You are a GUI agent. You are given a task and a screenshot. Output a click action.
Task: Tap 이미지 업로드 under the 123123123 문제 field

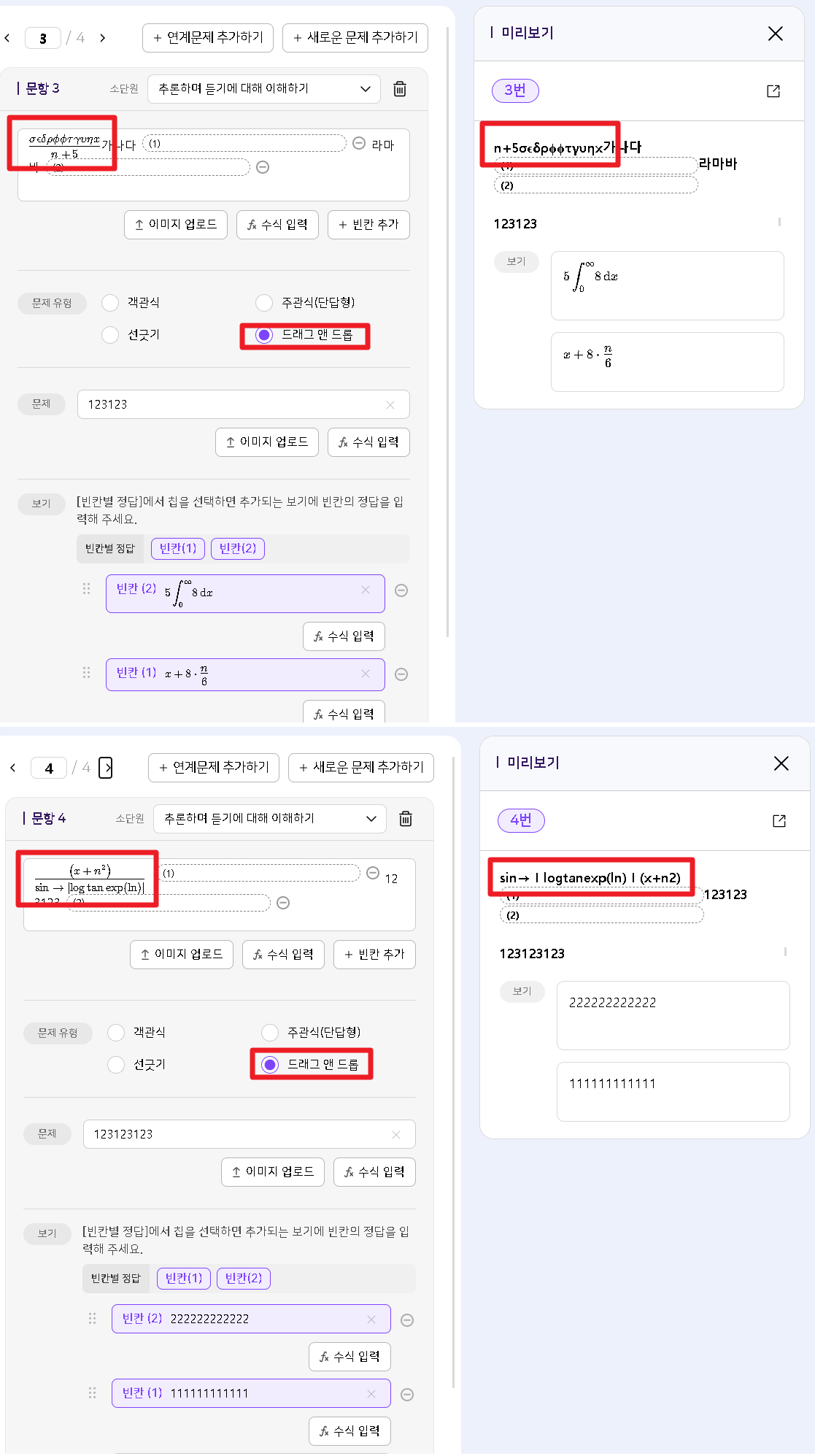coord(273,1171)
